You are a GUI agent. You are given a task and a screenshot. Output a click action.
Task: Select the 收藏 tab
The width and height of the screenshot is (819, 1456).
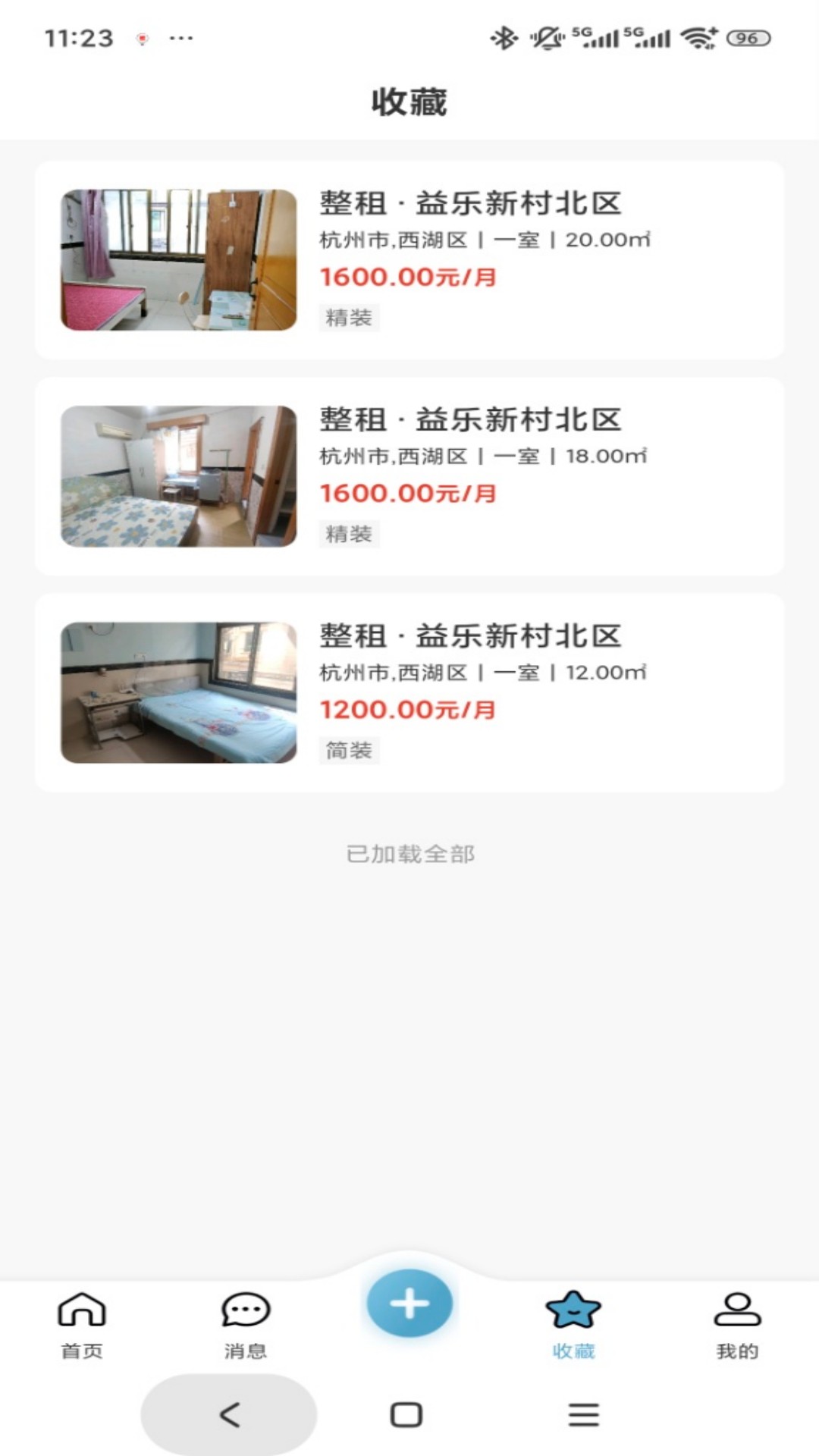573,1324
